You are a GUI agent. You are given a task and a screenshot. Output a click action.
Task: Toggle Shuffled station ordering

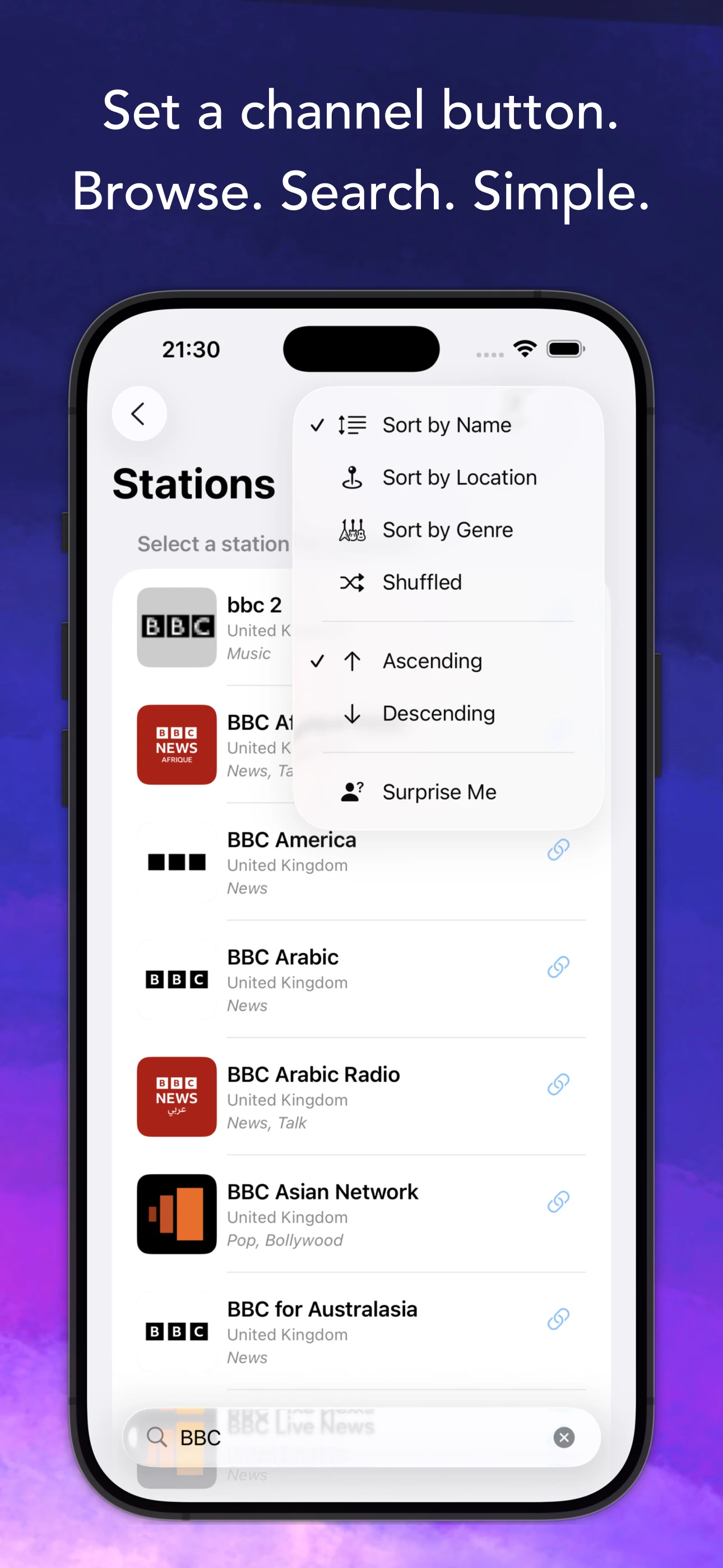click(x=423, y=583)
